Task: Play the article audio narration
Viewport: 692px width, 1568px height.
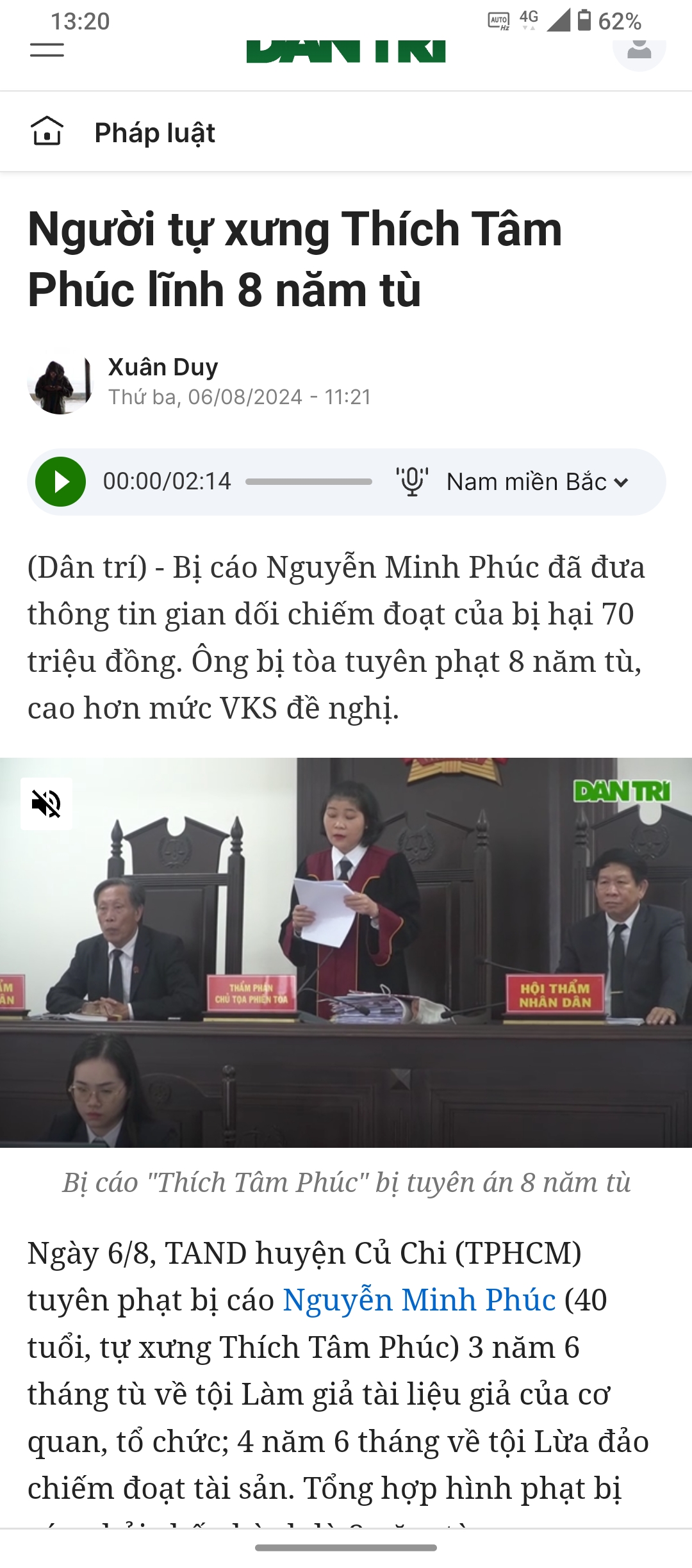Action: (x=61, y=482)
